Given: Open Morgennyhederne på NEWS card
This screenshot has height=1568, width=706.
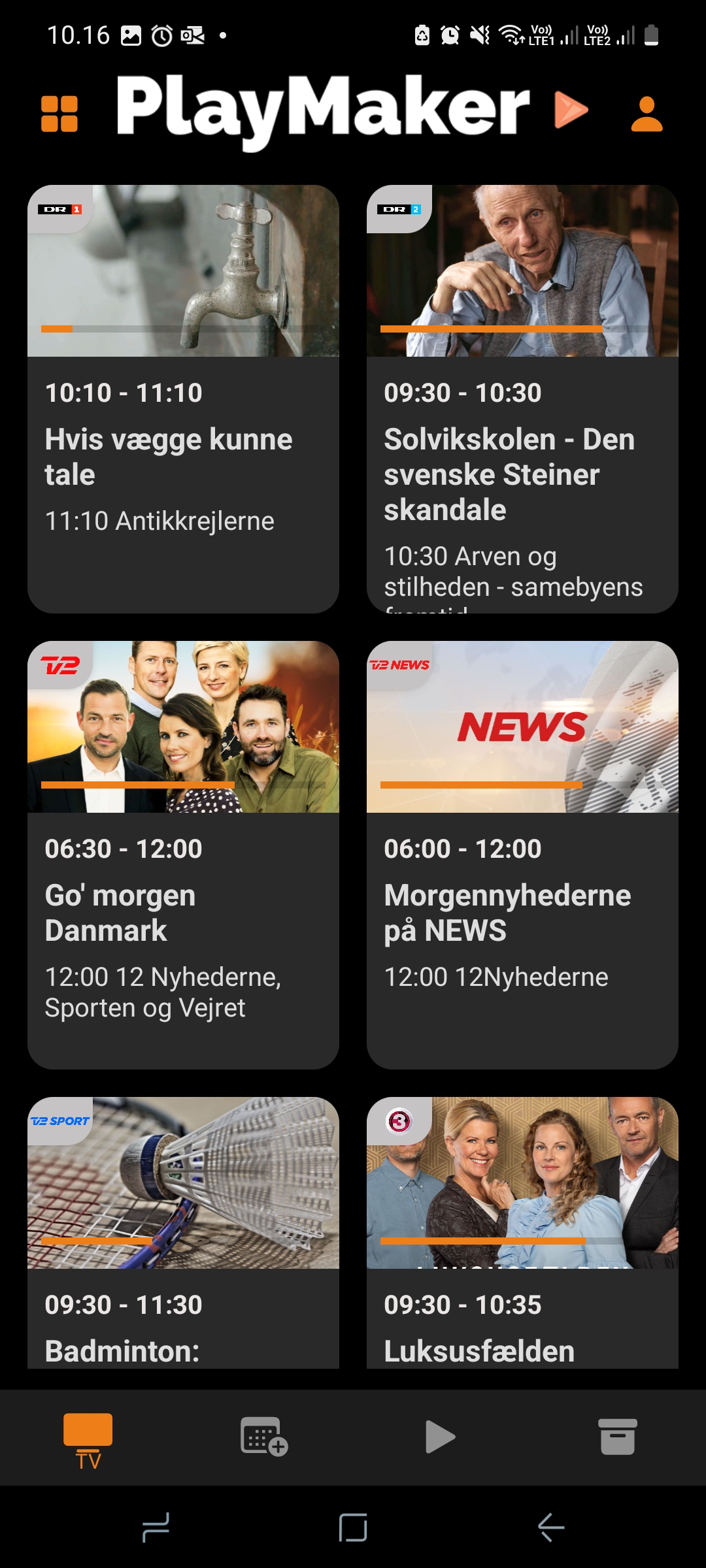Looking at the screenshot, I should tap(522, 855).
